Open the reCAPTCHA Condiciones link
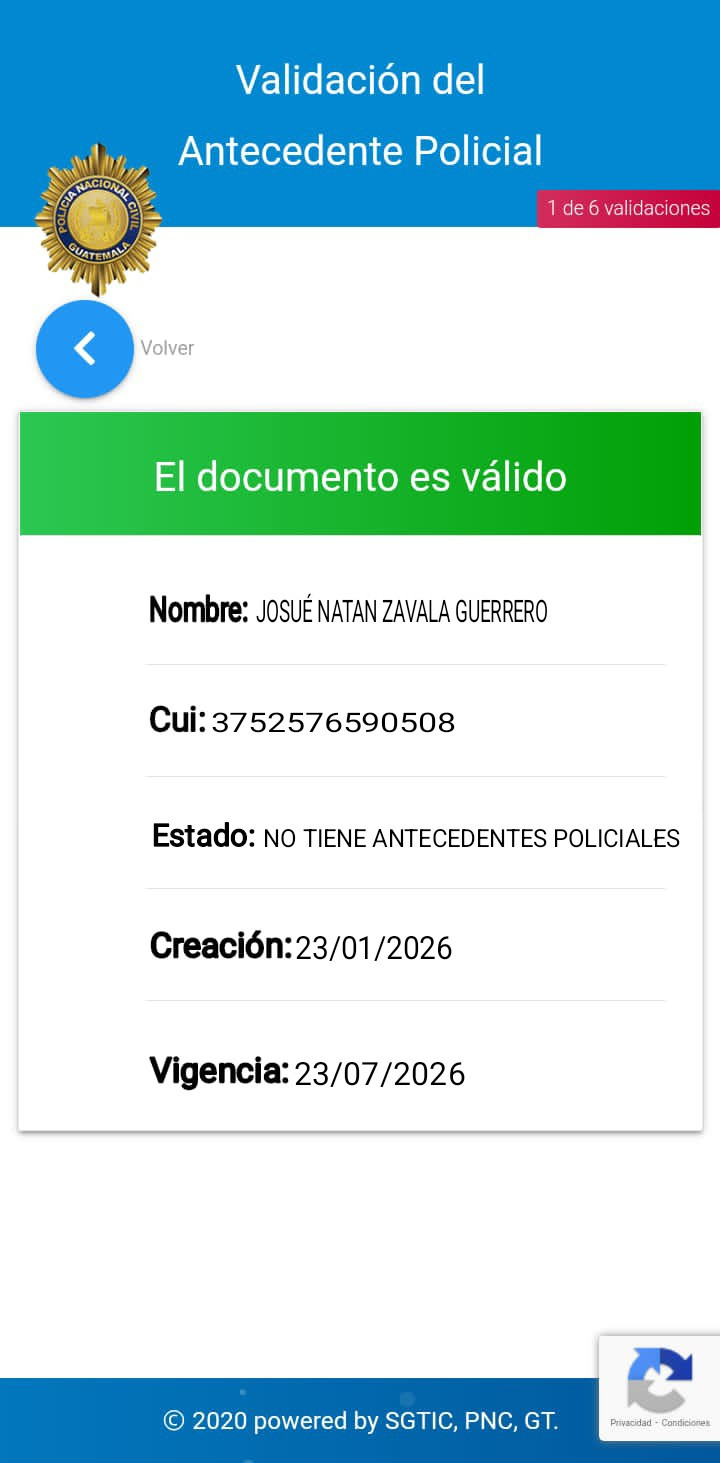720x1463 pixels. coord(687,1422)
